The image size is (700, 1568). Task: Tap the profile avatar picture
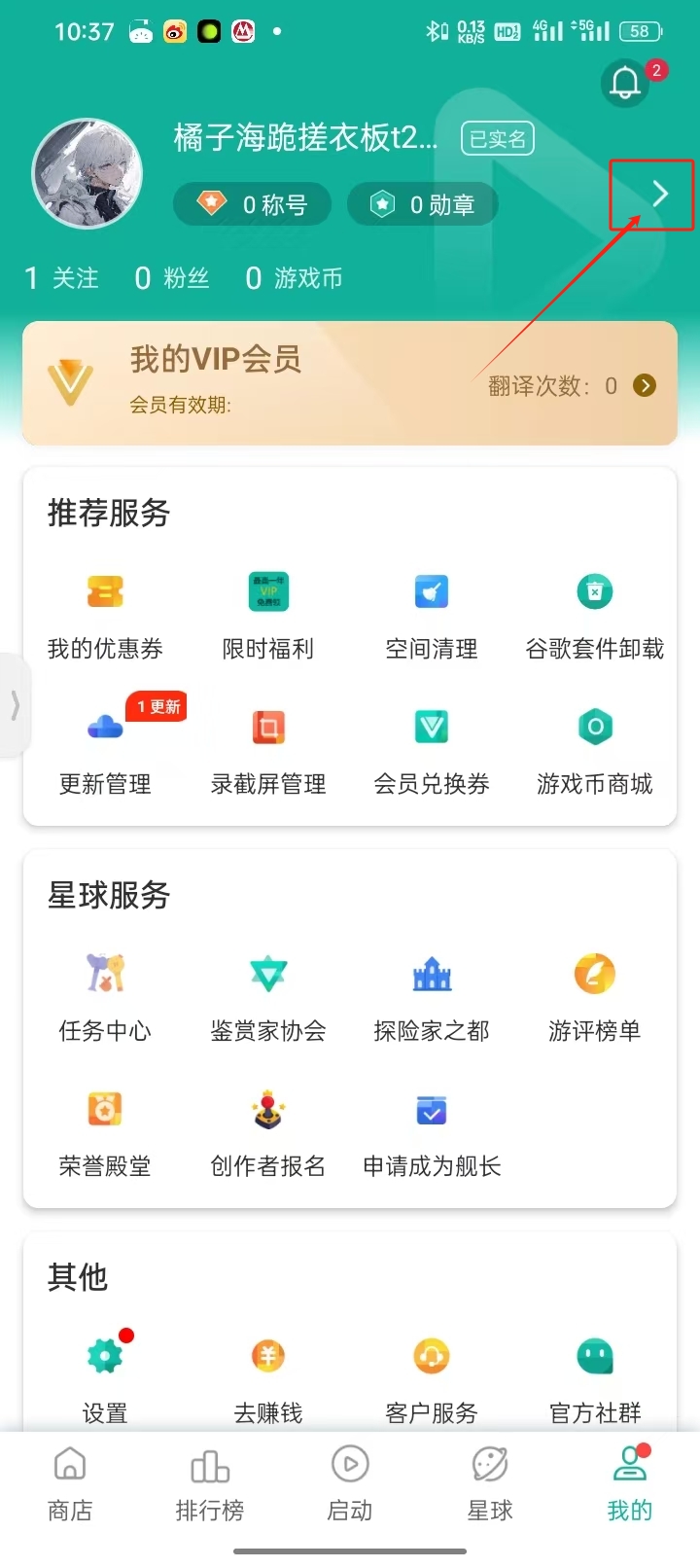87,174
